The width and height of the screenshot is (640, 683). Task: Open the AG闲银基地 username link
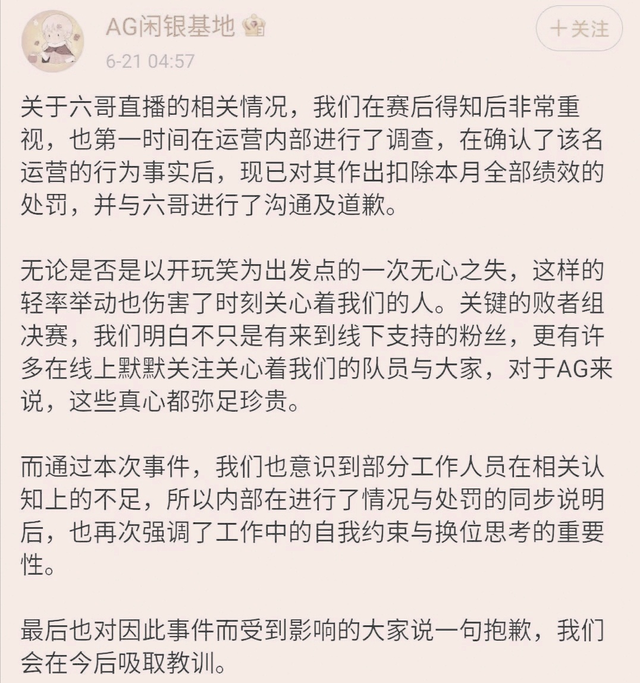coord(170,26)
